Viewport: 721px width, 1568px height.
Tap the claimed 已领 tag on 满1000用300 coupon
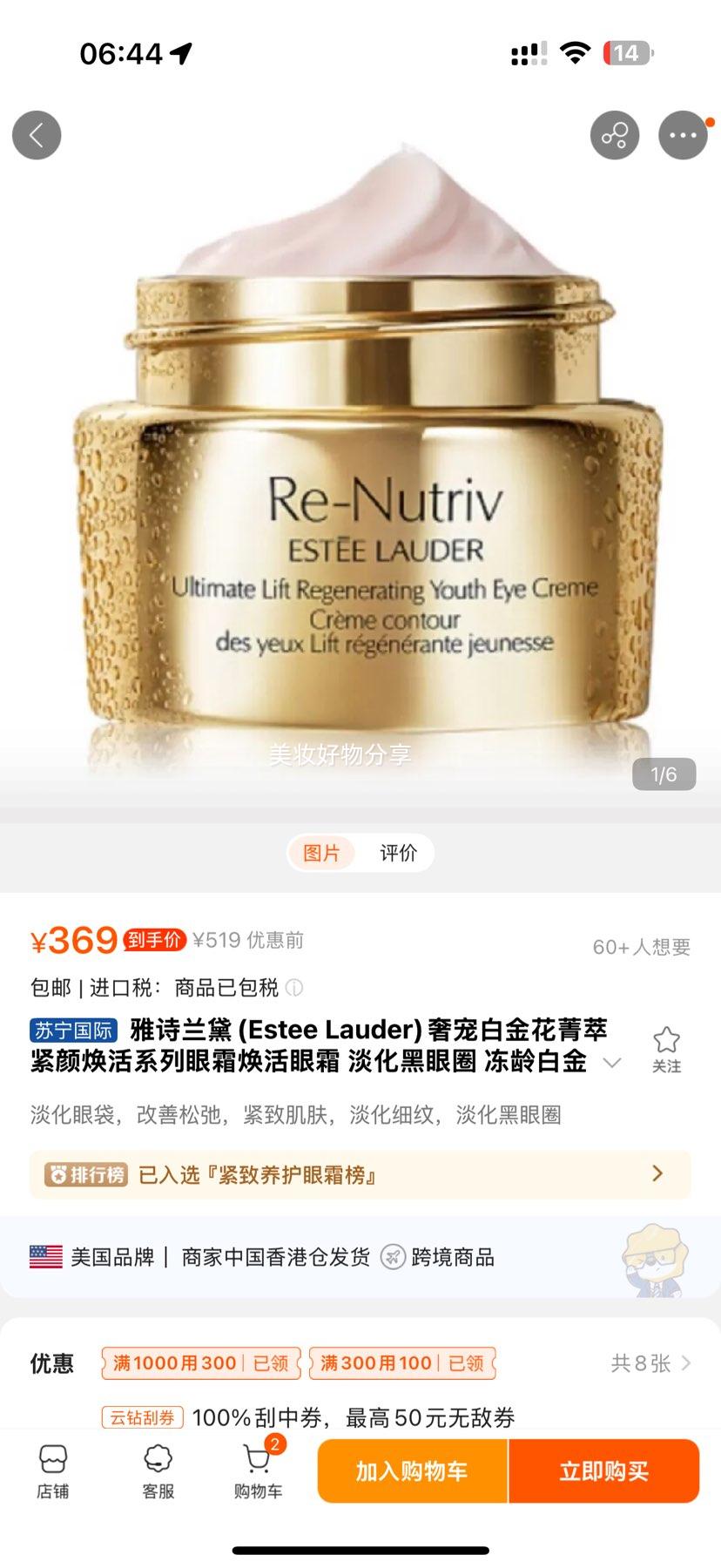coord(268,1363)
